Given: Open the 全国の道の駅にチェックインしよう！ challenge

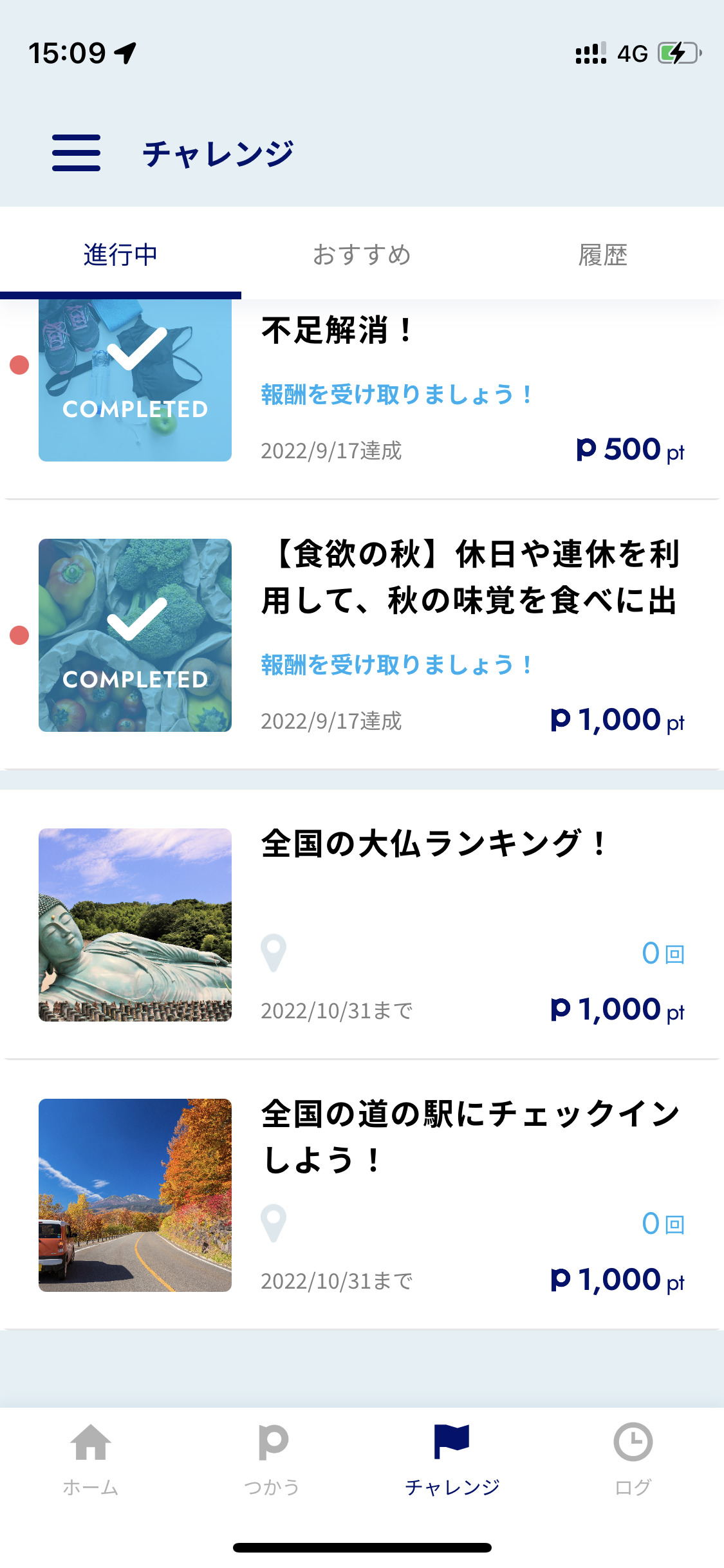Looking at the screenshot, I should (x=360, y=1195).
